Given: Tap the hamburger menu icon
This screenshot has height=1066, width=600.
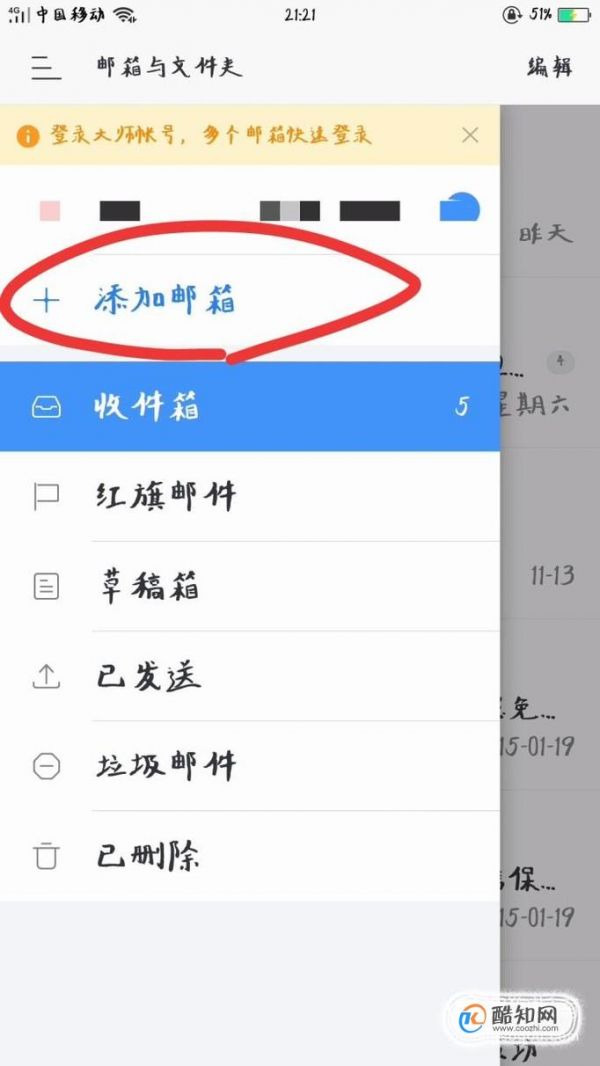Looking at the screenshot, I should click(42, 68).
